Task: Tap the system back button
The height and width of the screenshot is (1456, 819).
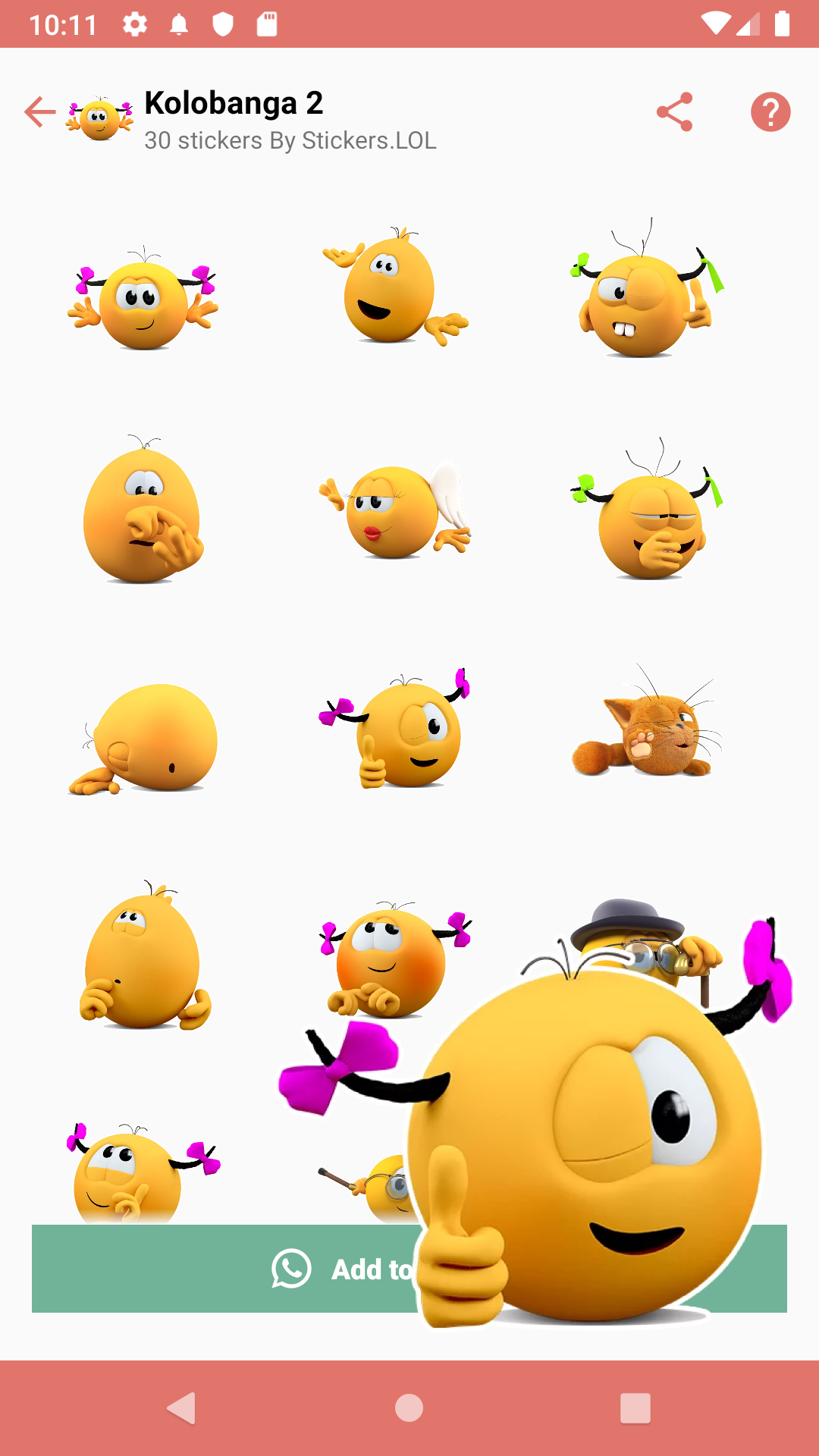Action: [182, 1408]
